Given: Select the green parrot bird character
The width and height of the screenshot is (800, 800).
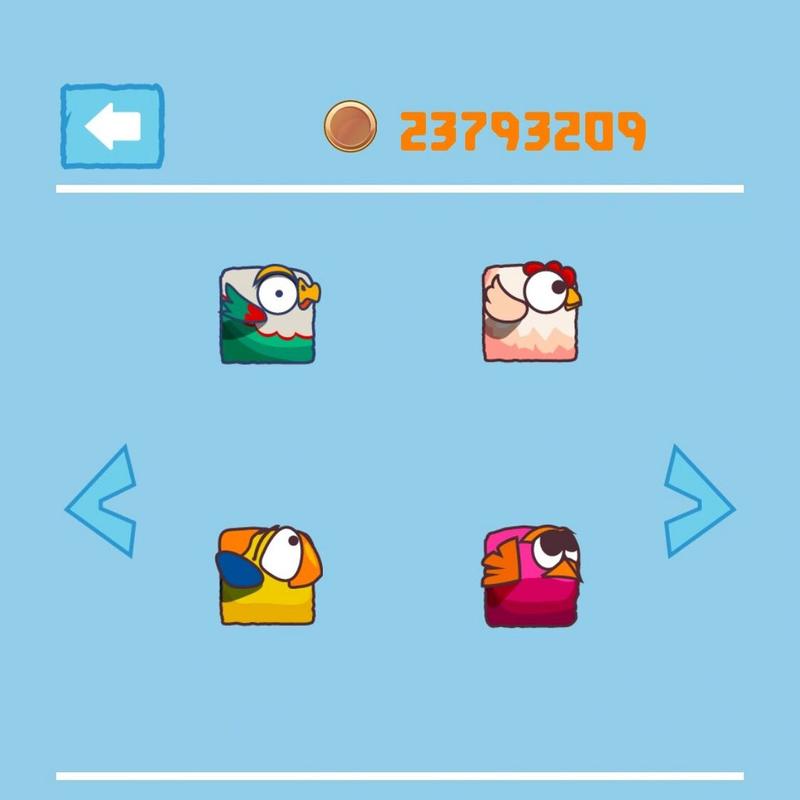Looking at the screenshot, I should (269, 314).
